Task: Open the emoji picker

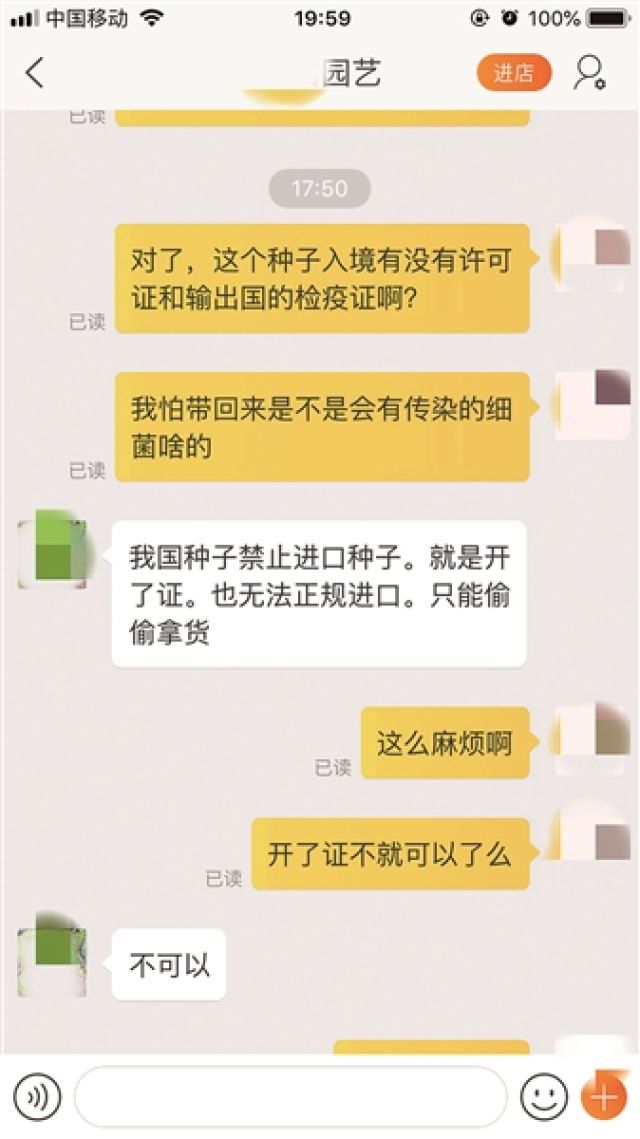Action: (543, 1097)
